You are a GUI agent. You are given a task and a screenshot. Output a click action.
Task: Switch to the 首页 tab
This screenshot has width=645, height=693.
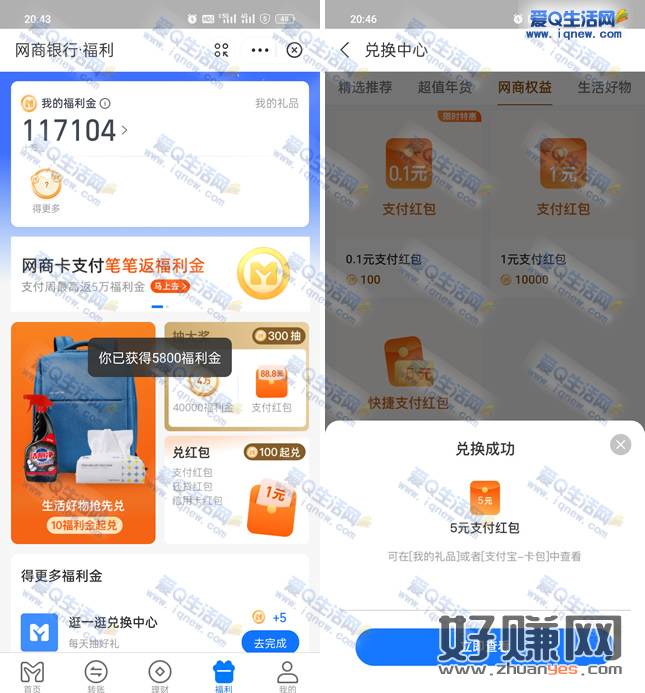(32, 675)
